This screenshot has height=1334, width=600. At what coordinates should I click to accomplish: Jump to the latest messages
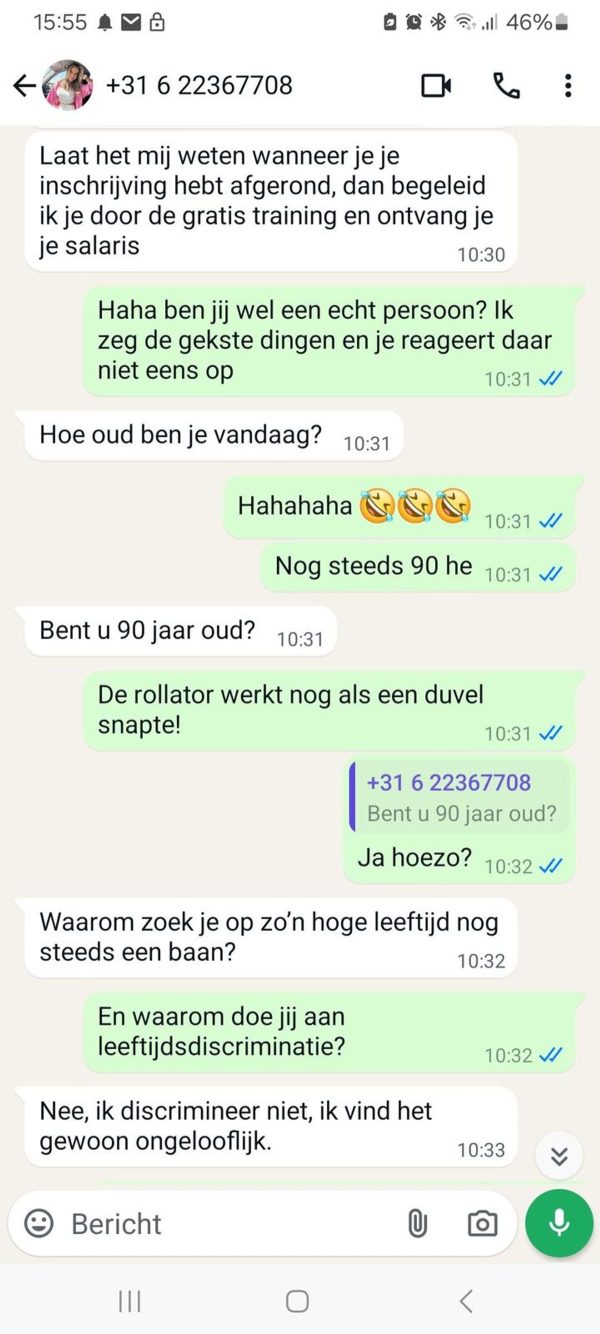click(559, 1157)
